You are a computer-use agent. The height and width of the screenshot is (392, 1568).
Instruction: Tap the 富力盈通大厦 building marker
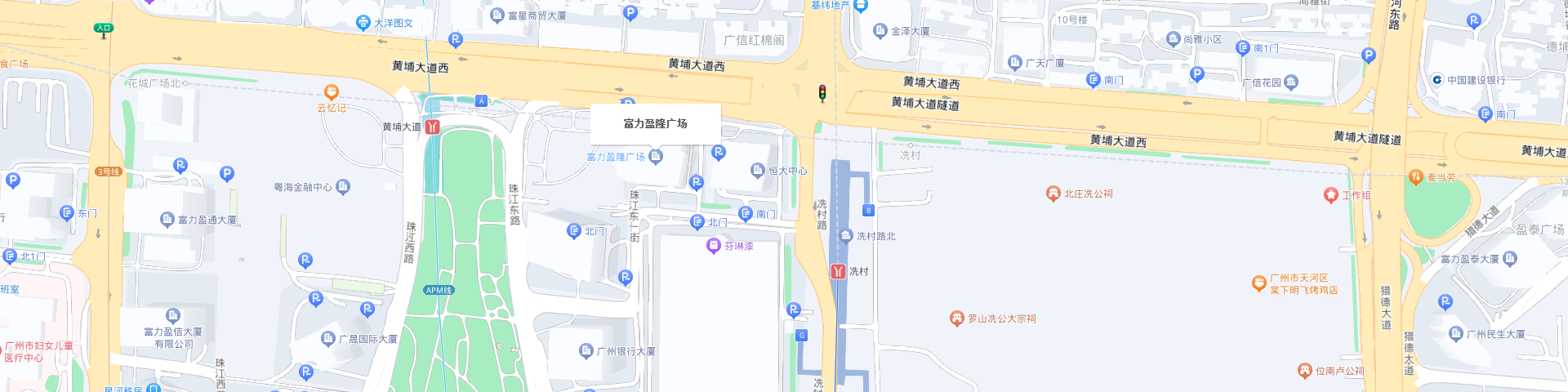[167, 220]
